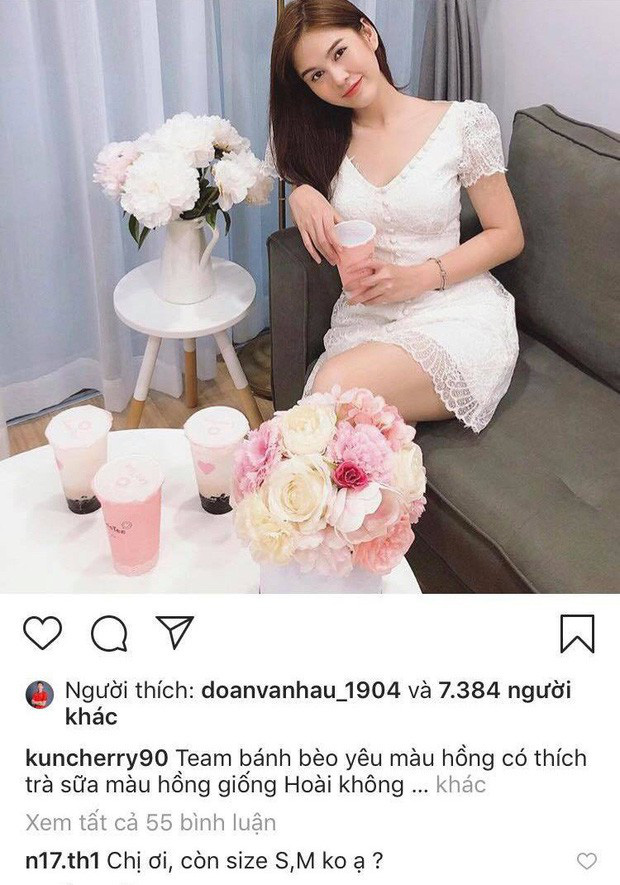The image size is (620, 885).
Task: Open Xem tất cả 55 bình luận
Action: click(x=149, y=824)
